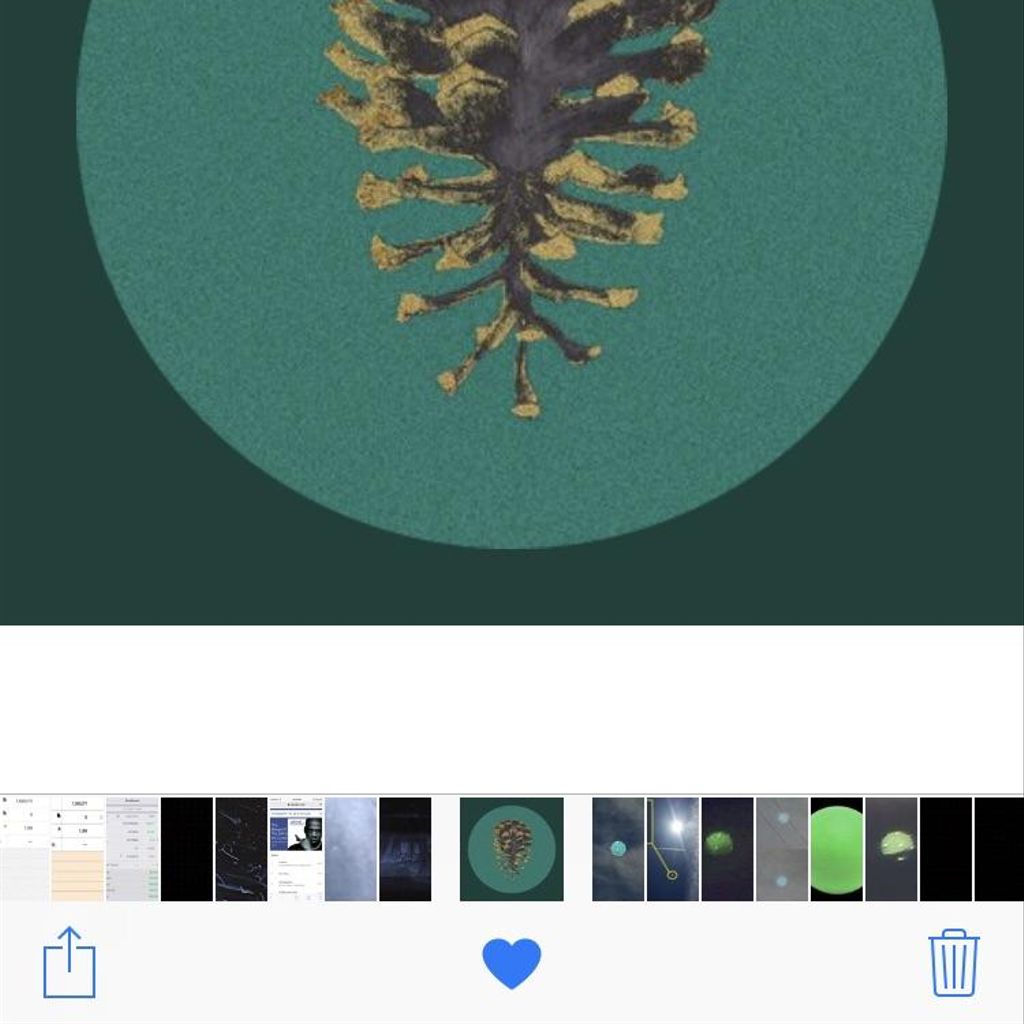View the dark marble texture thumbnail
1024x1024 pixels.
(x=241, y=848)
